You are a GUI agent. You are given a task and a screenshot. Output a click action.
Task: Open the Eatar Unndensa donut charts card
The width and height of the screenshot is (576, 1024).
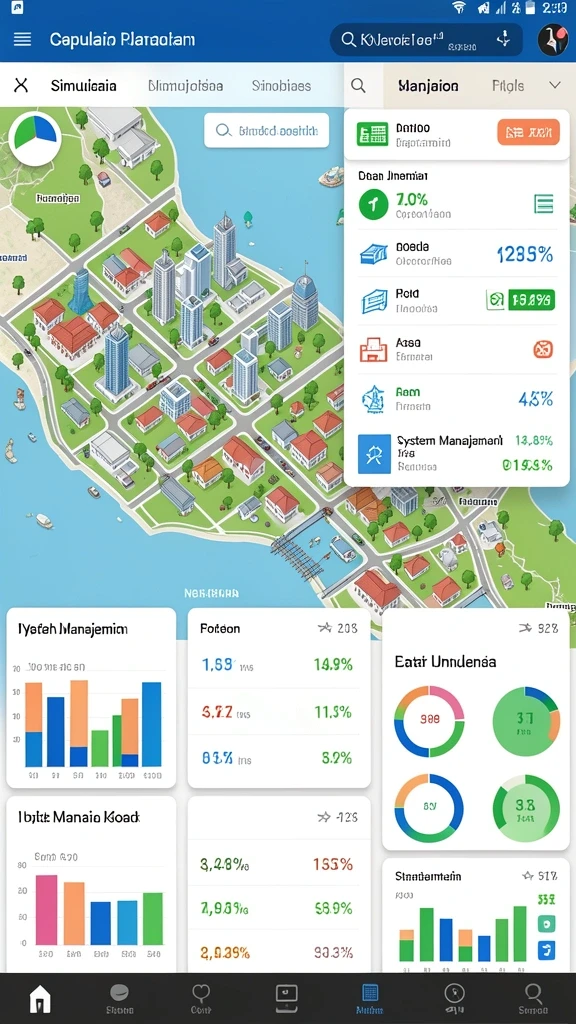click(475, 729)
